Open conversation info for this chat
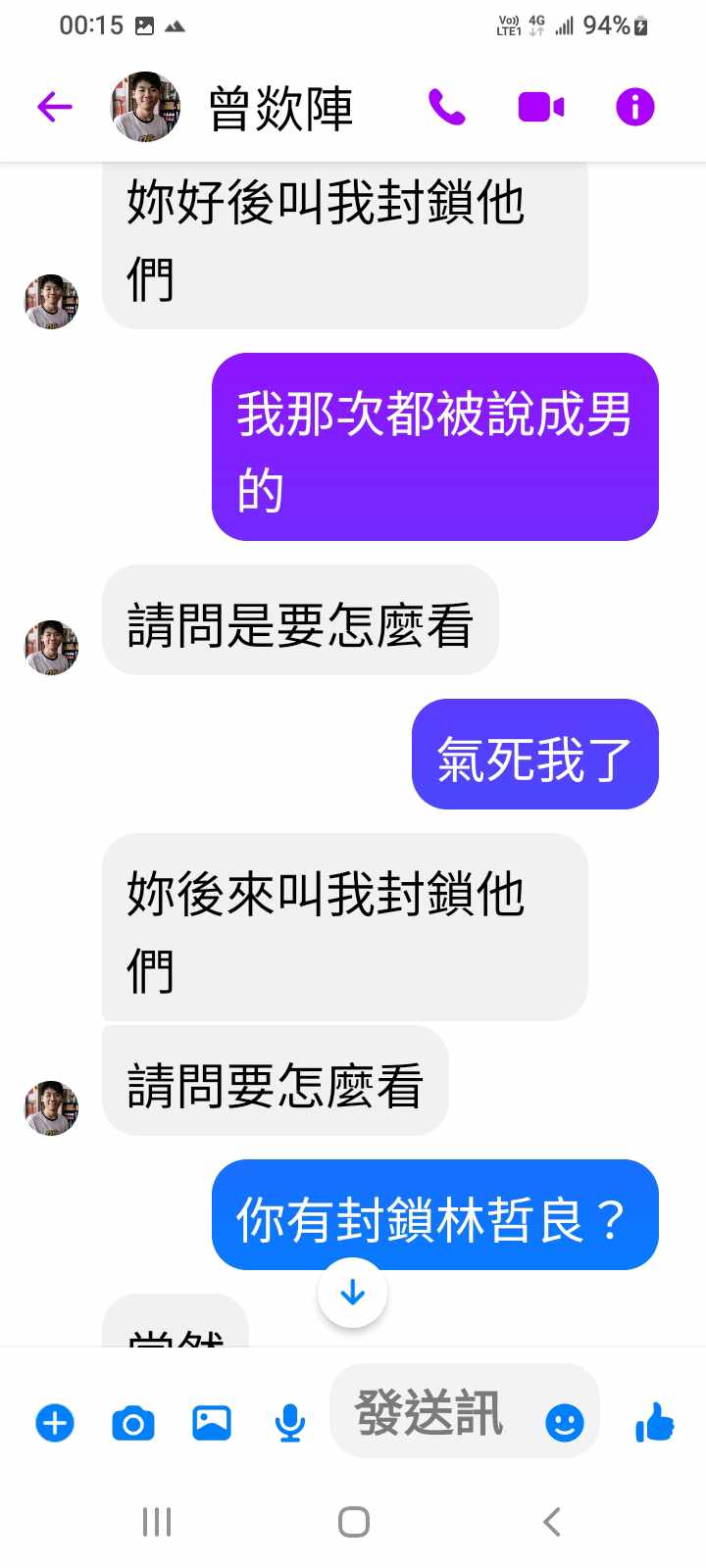 [x=634, y=107]
